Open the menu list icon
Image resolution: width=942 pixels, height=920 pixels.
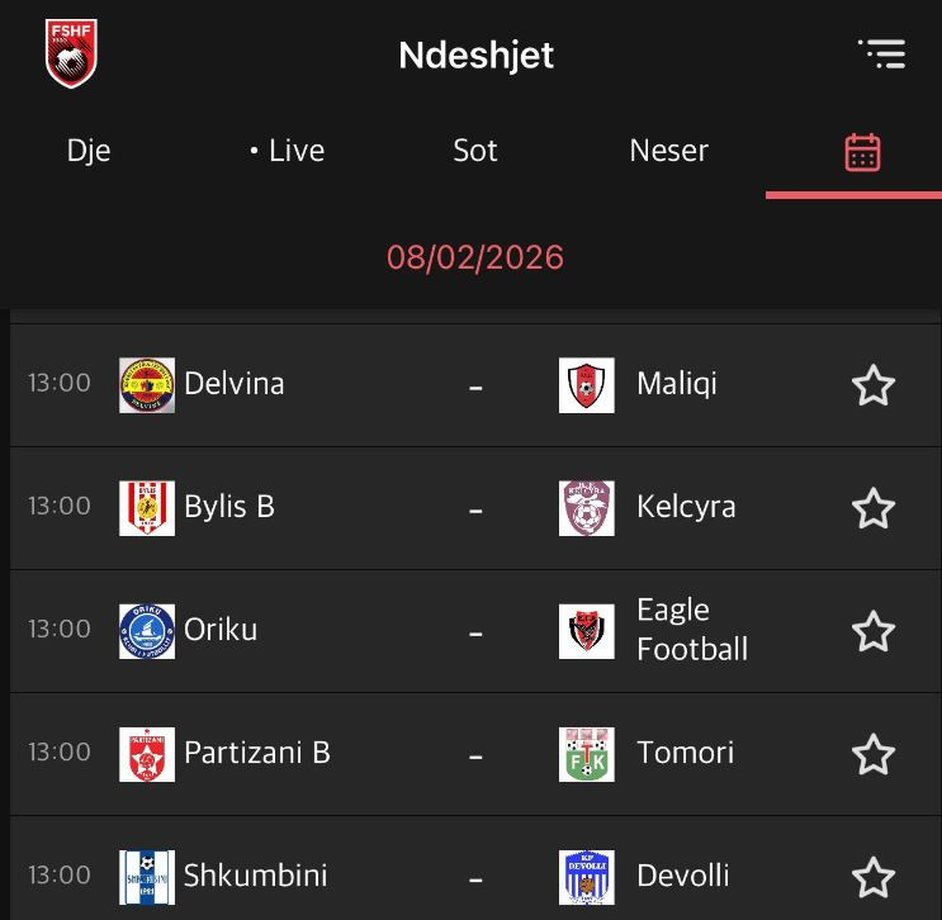[x=881, y=54]
